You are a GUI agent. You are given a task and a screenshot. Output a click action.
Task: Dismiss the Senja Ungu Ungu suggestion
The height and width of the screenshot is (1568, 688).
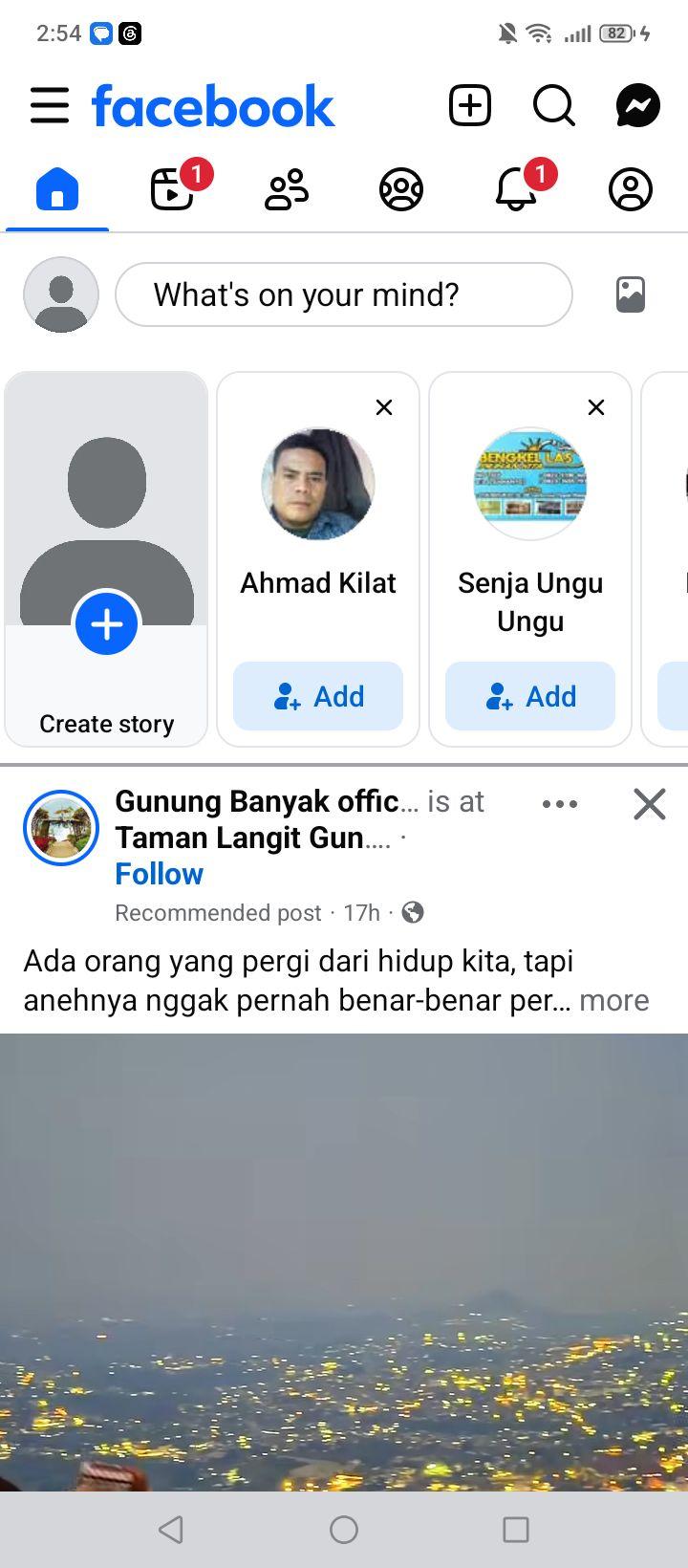596,407
